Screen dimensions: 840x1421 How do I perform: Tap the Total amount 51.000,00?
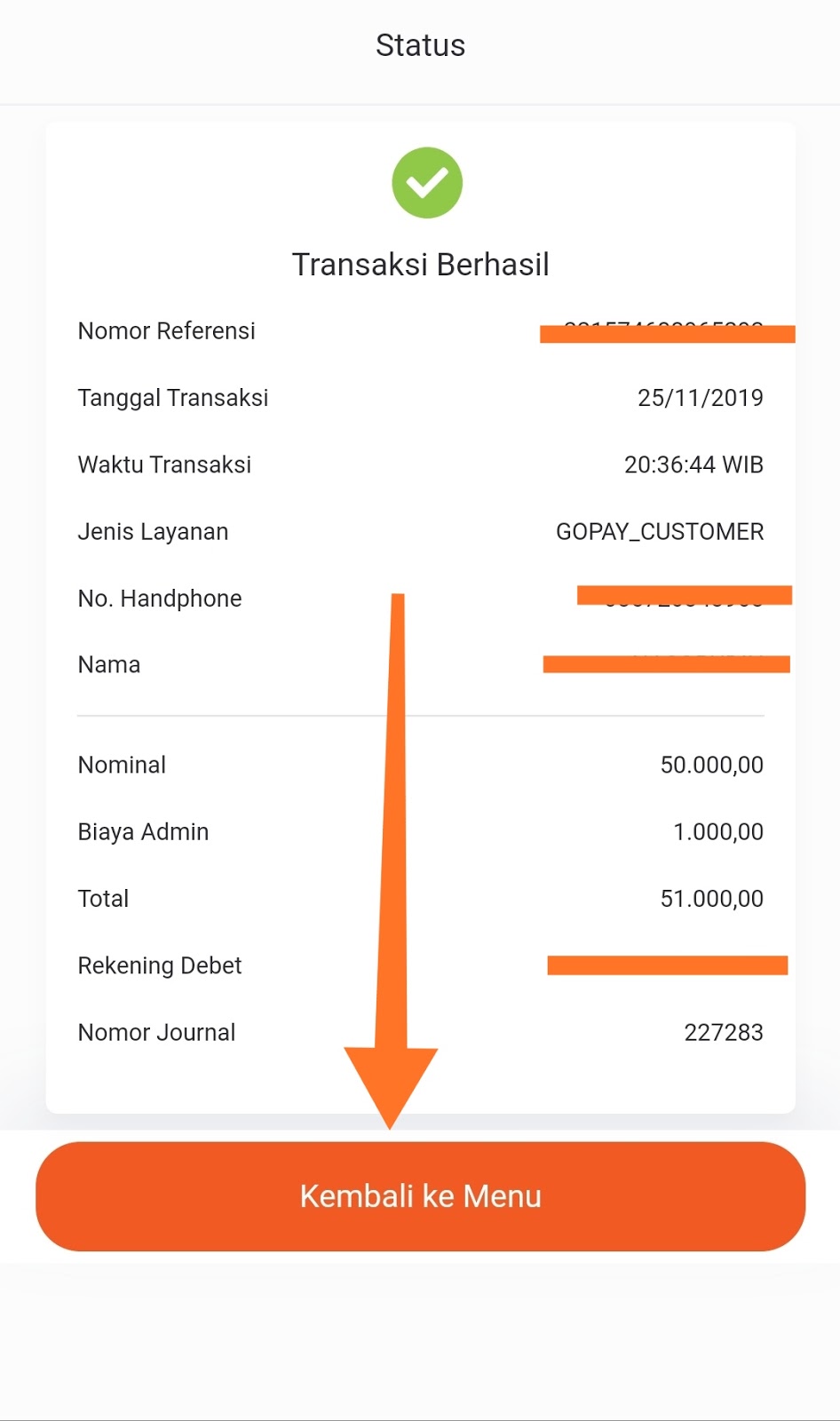(713, 898)
